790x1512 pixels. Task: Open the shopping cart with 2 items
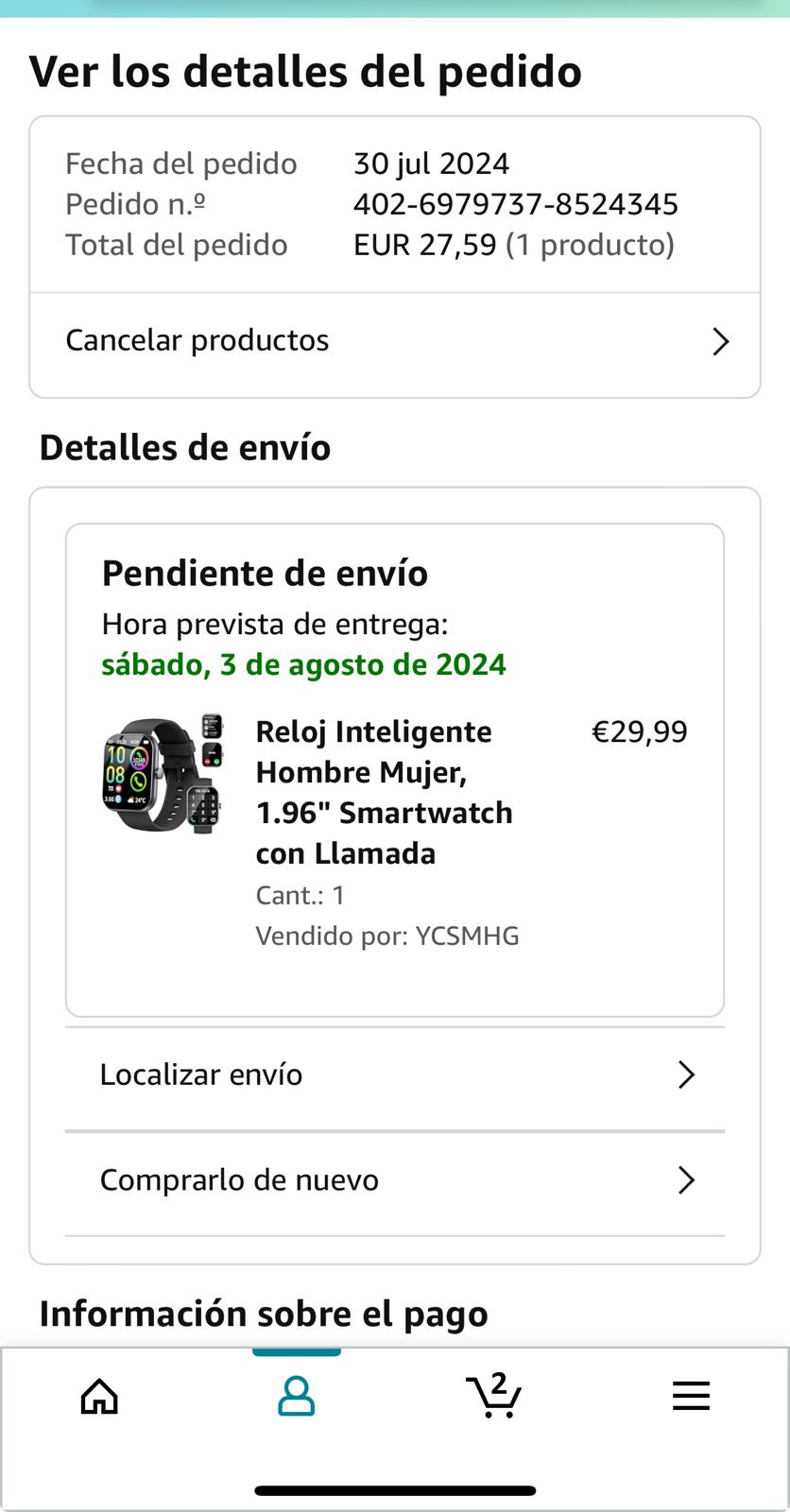(x=493, y=1396)
